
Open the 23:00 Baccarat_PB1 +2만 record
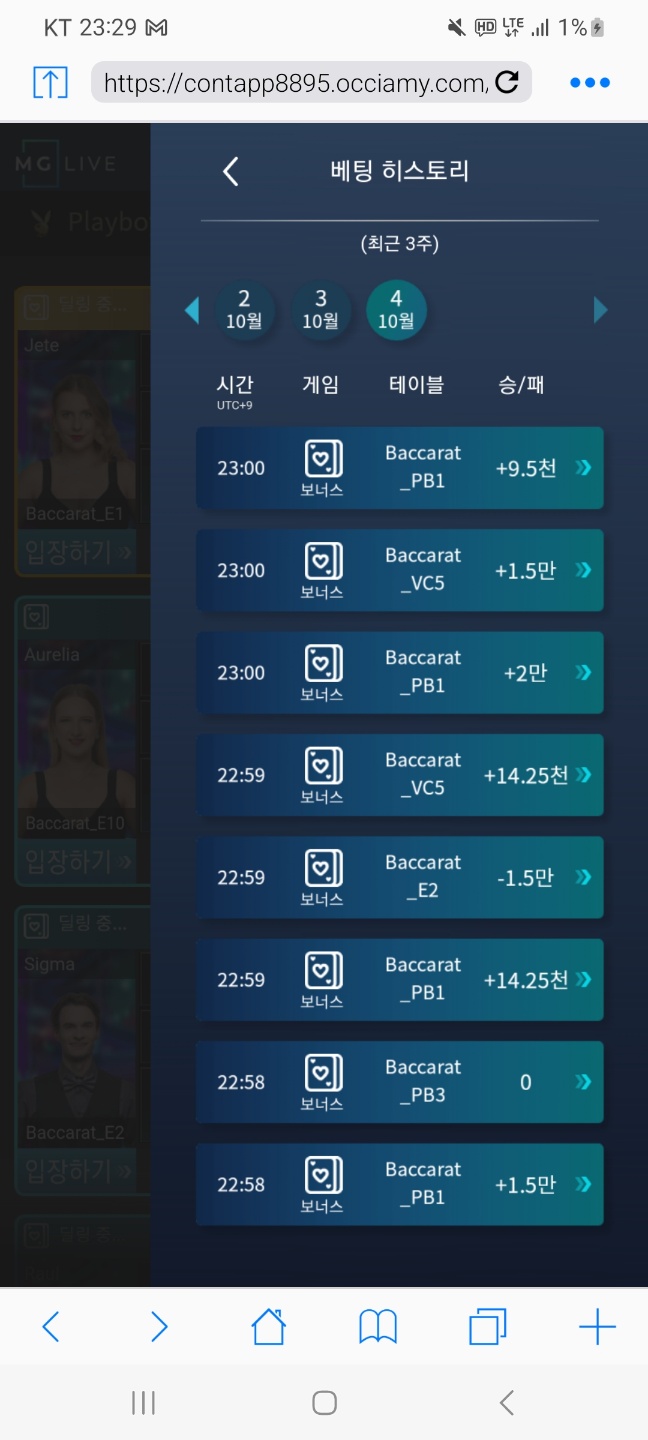coord(400,673)
